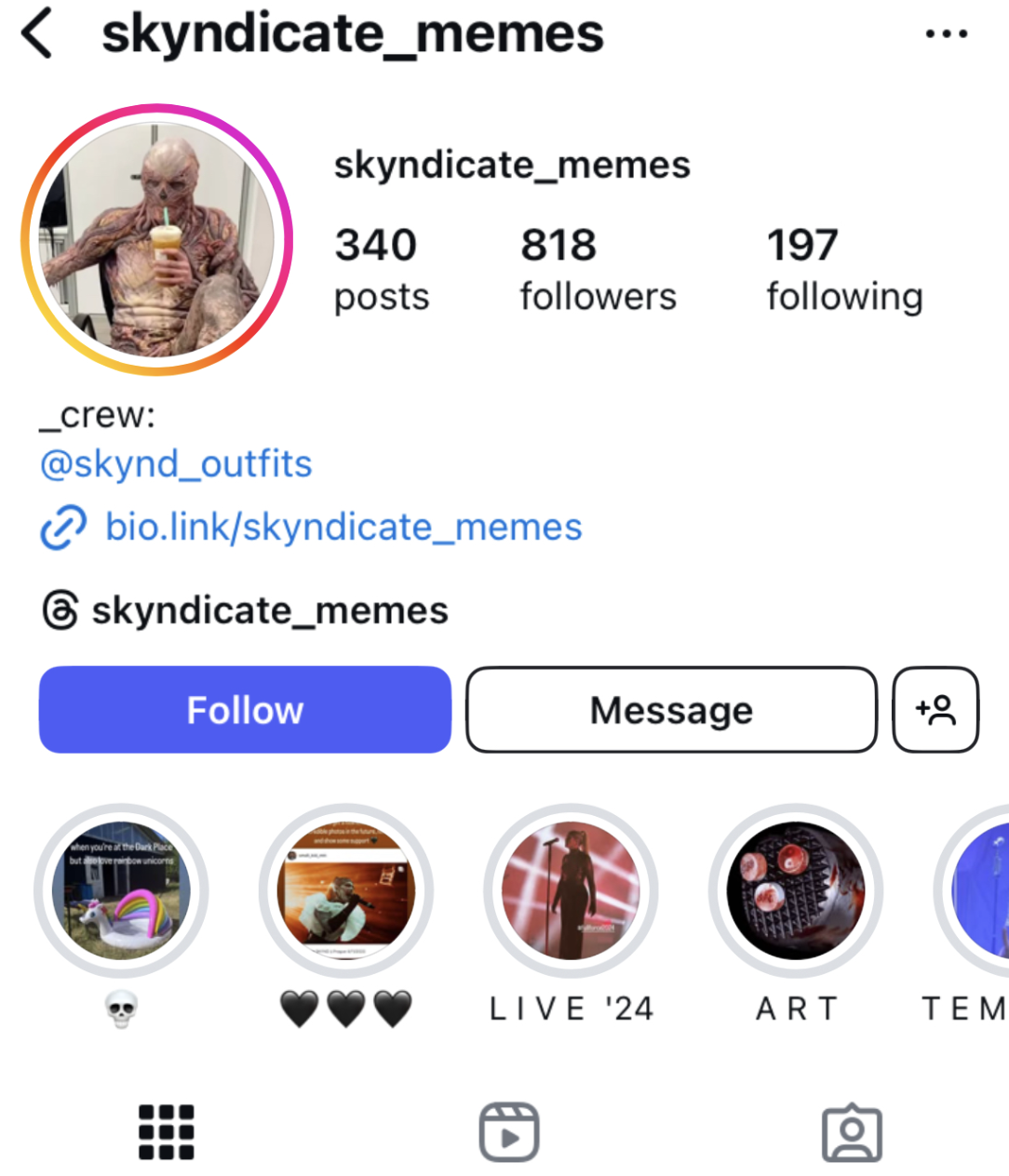Switch to the posts grid tab
The image size is (1009, 1176).
(167, 1132)
